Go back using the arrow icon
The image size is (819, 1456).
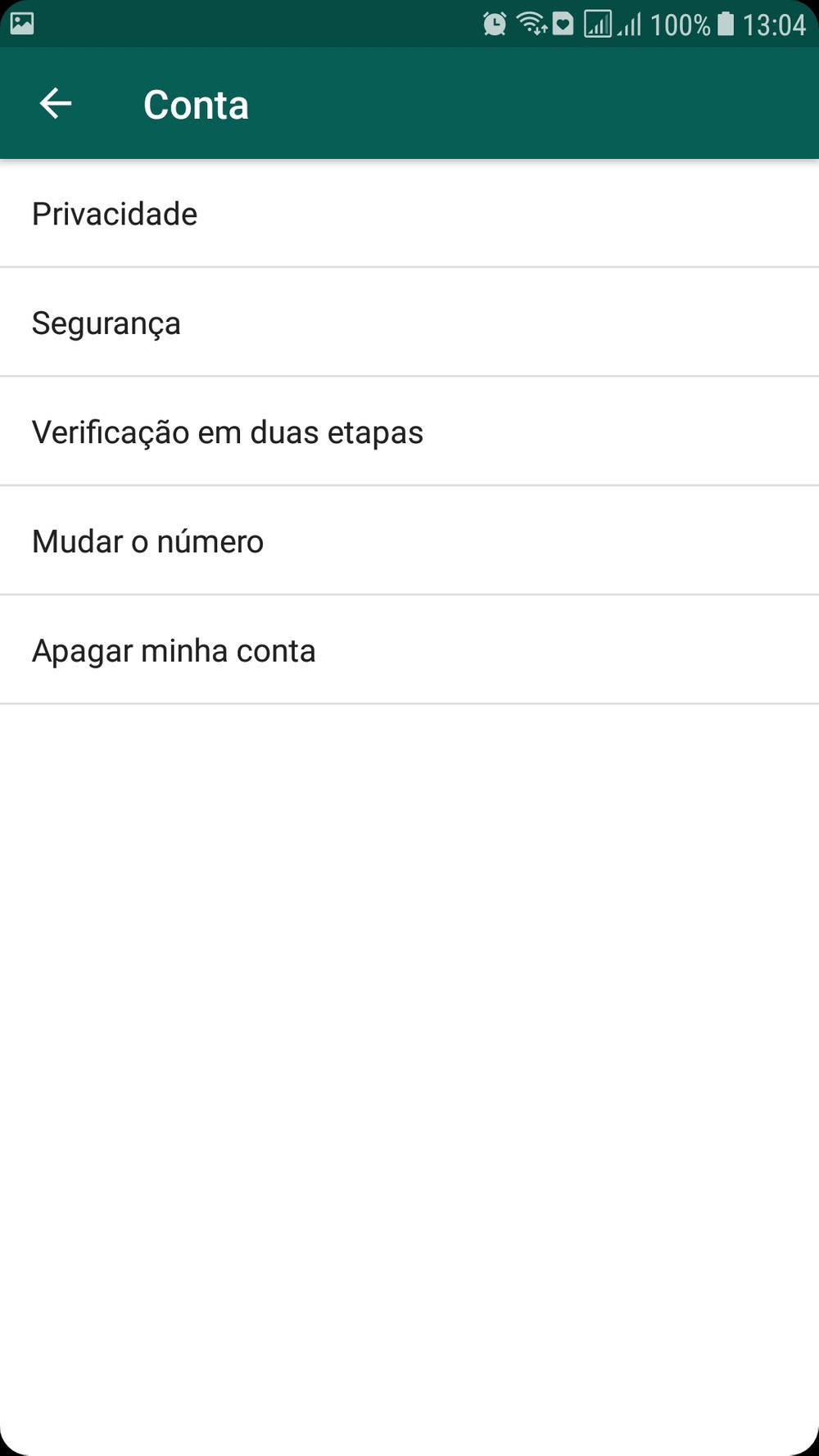[x=56, y=104]
